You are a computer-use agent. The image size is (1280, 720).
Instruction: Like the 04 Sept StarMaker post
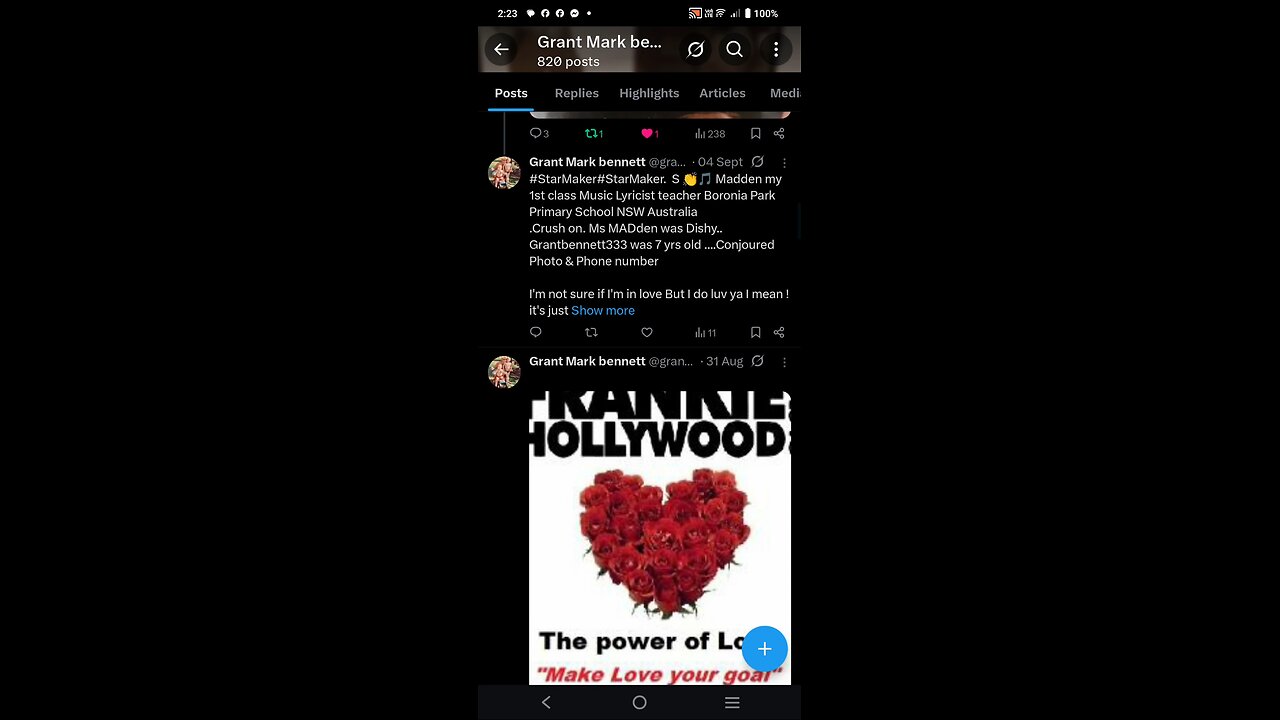[647, 332]
